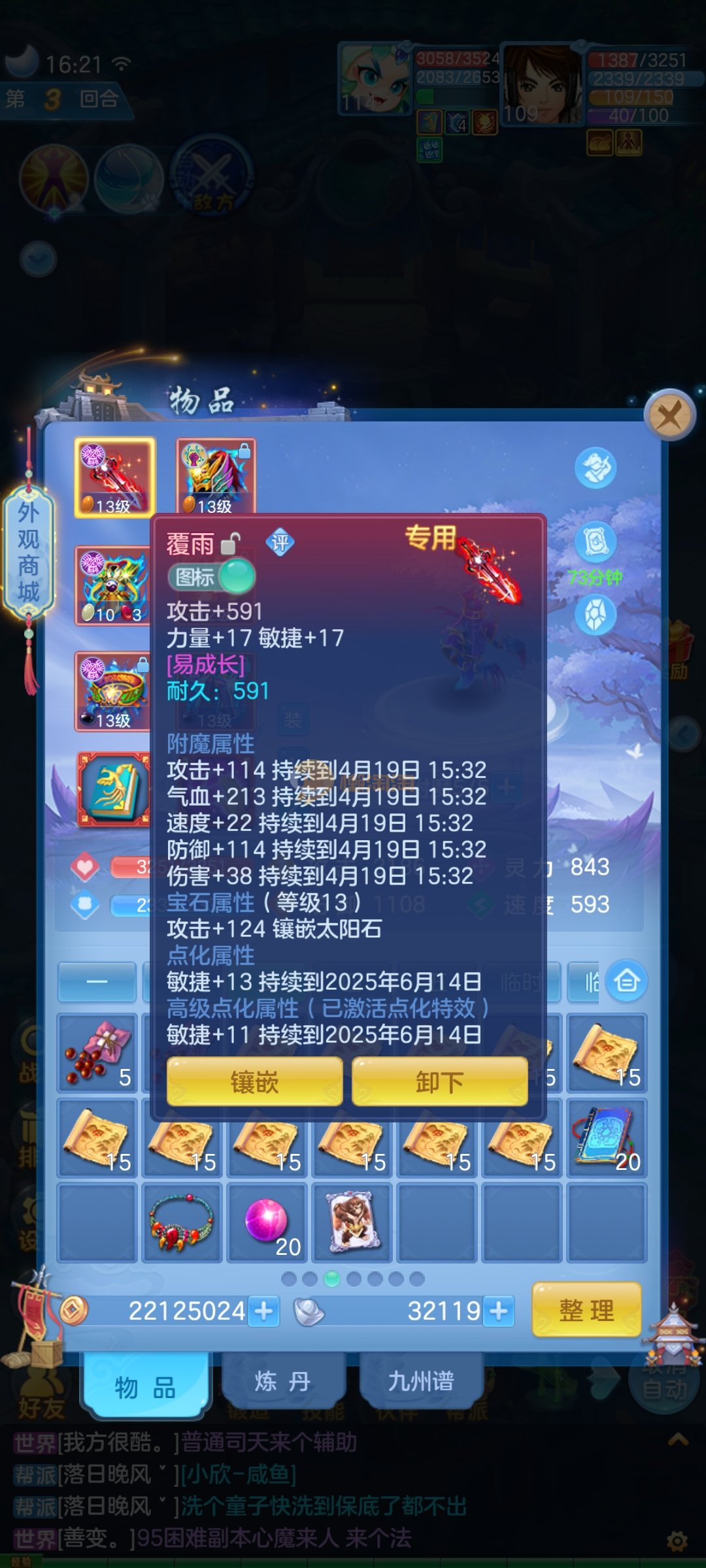The width and height of the screenshot is (706, 1568).
Task: Switch to the 九州谱 tab
Action: click(421, 1381)
